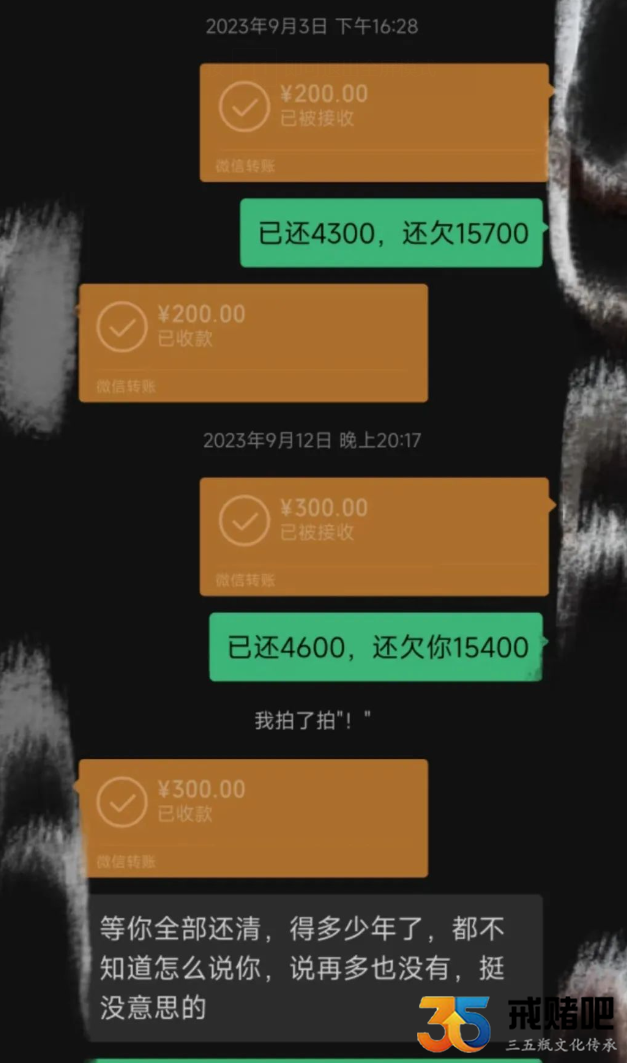
Task: Open the ¥200.00 transfer marked 已收款
Action: (252, 341)
